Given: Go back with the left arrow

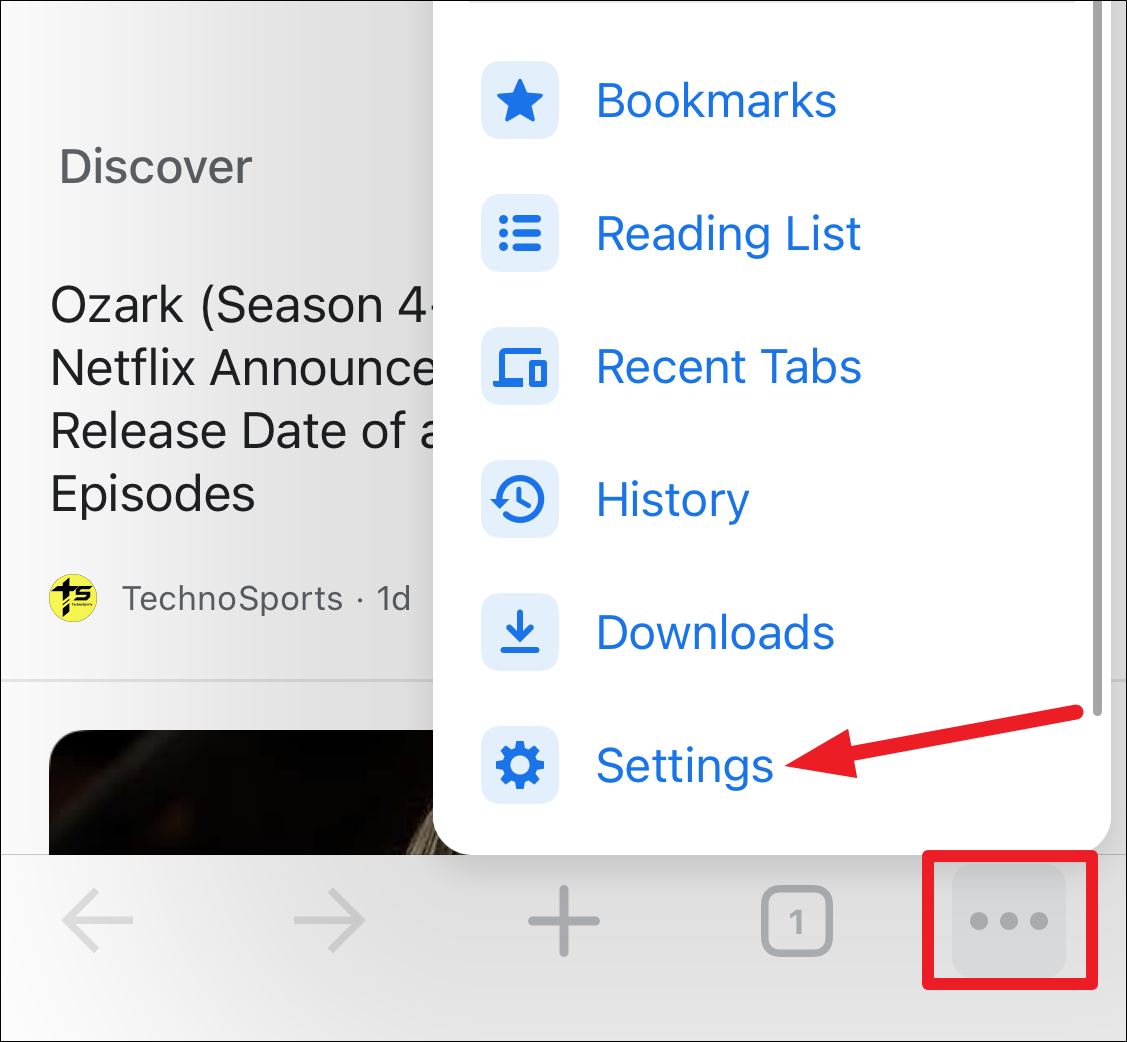Looking at the screenshot, I should click(x=97, y=920).
